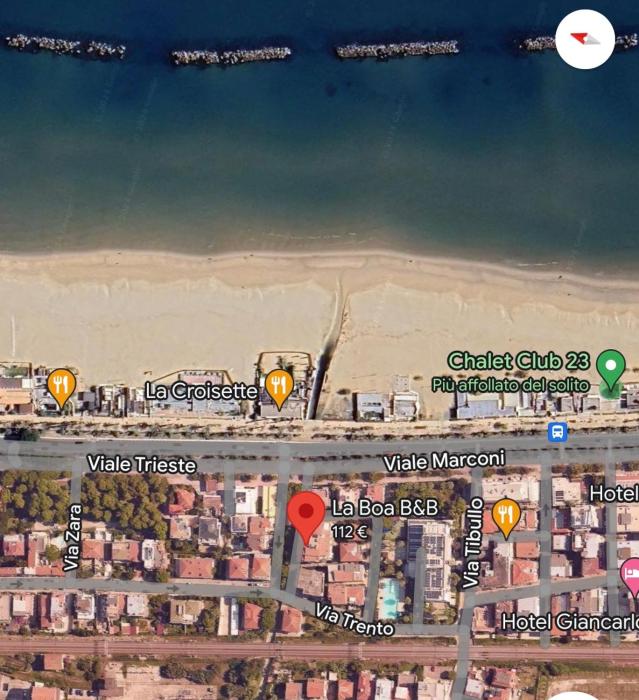Open the La Croisette restaurant pin
Screen dimensions: 639x700
coord(279,387)
